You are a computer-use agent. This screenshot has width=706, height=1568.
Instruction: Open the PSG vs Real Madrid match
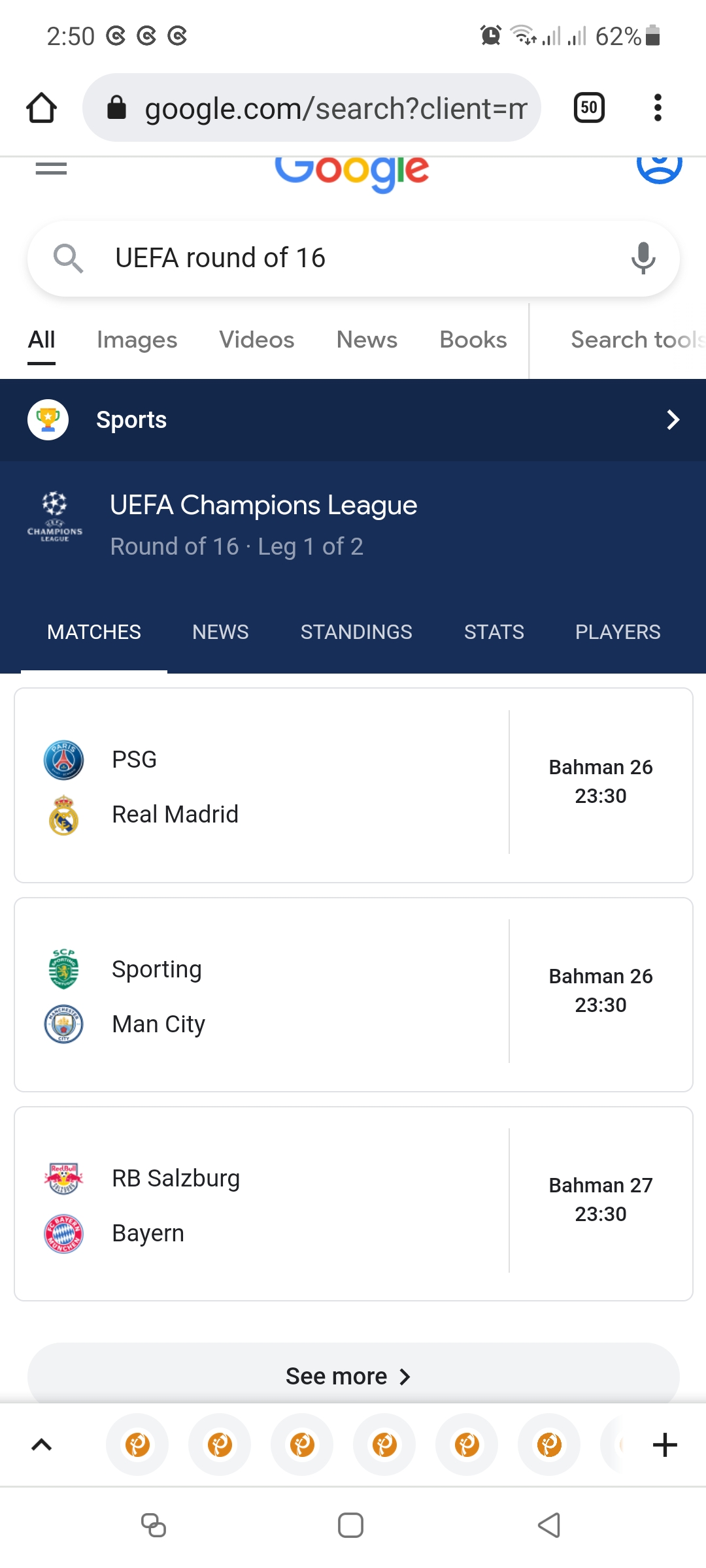coord(353,785)
